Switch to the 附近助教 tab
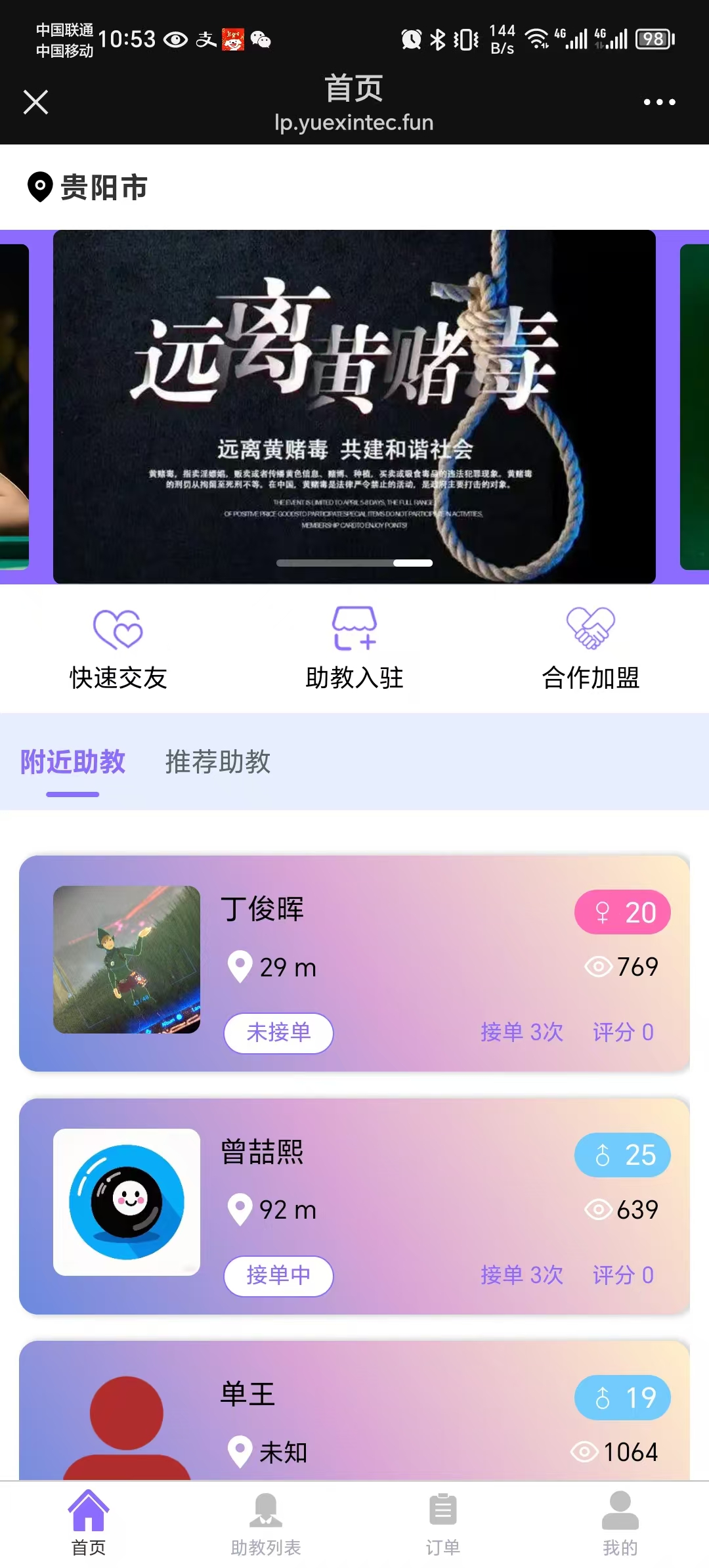 pyautogui.click(x=73, y=762)
